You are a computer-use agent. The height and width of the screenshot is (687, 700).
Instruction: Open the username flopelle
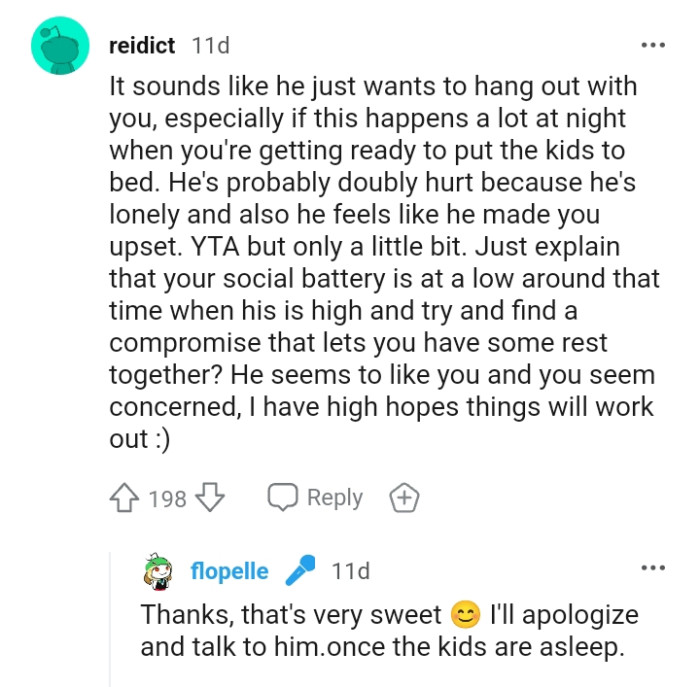pyautogui.click(x=229, y=571)
